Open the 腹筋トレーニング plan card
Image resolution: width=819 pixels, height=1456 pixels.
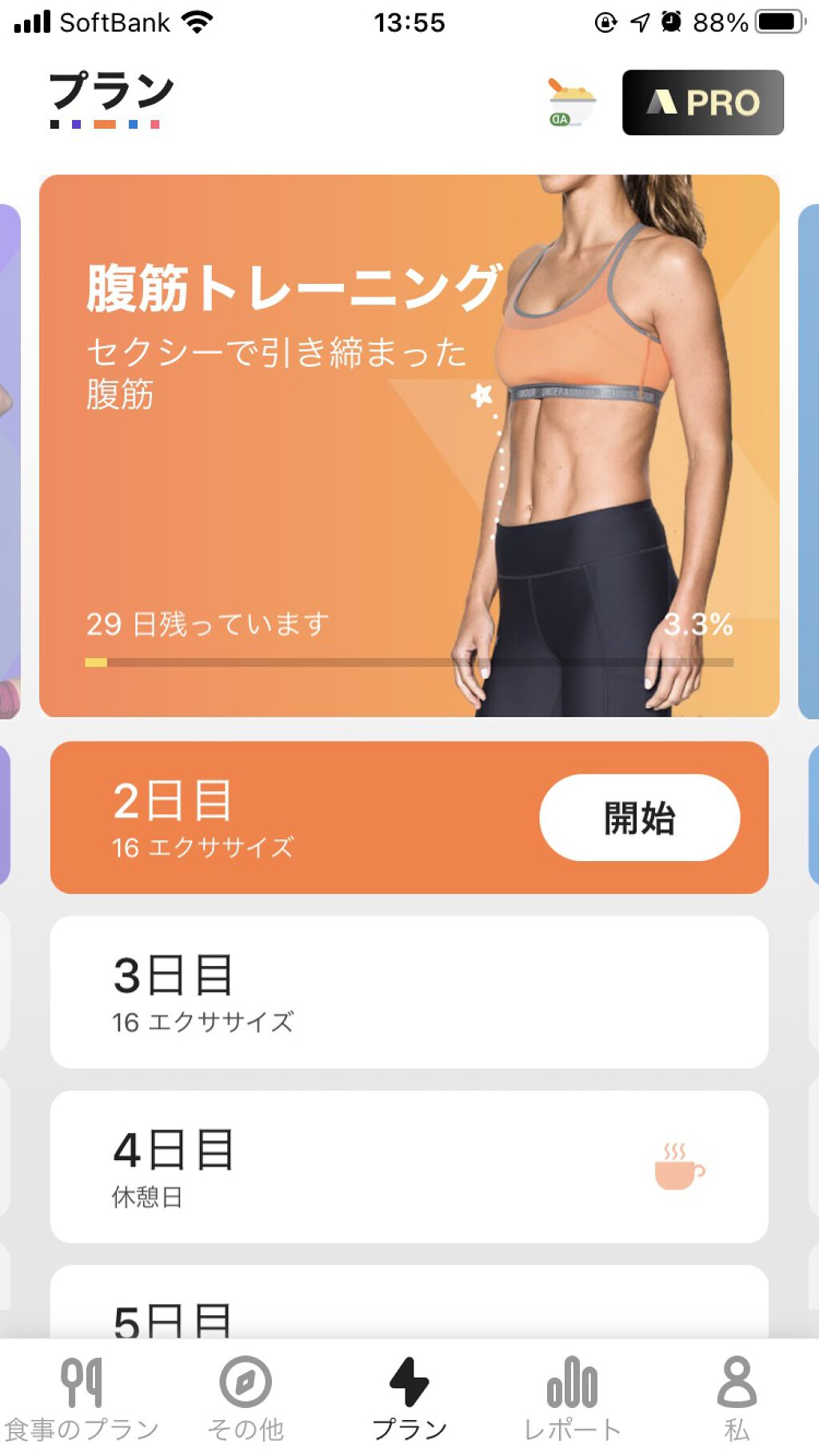[x=409, y=445]
